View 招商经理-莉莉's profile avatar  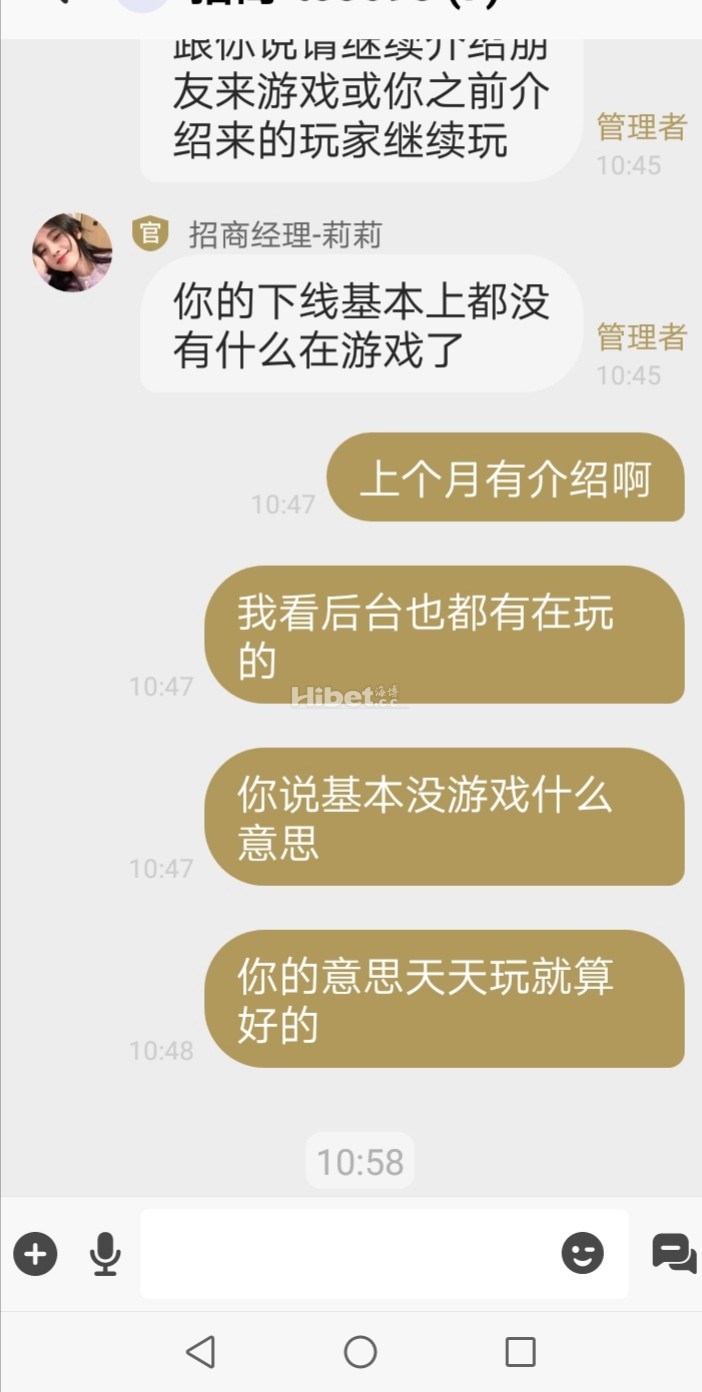click(x=72, y=252)
